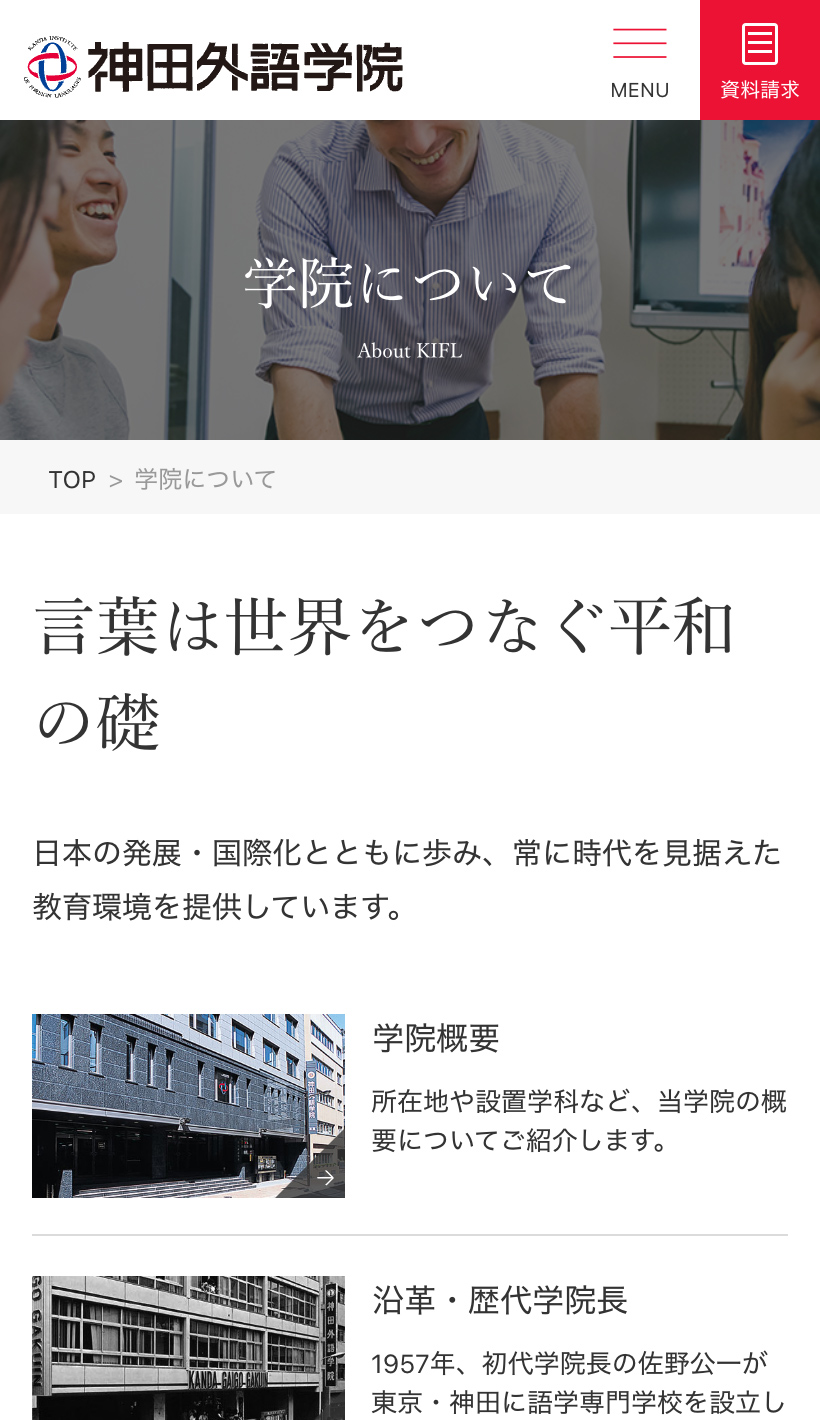
Task: Open the MENU hamburger button
Action: (x=639, y=62)
